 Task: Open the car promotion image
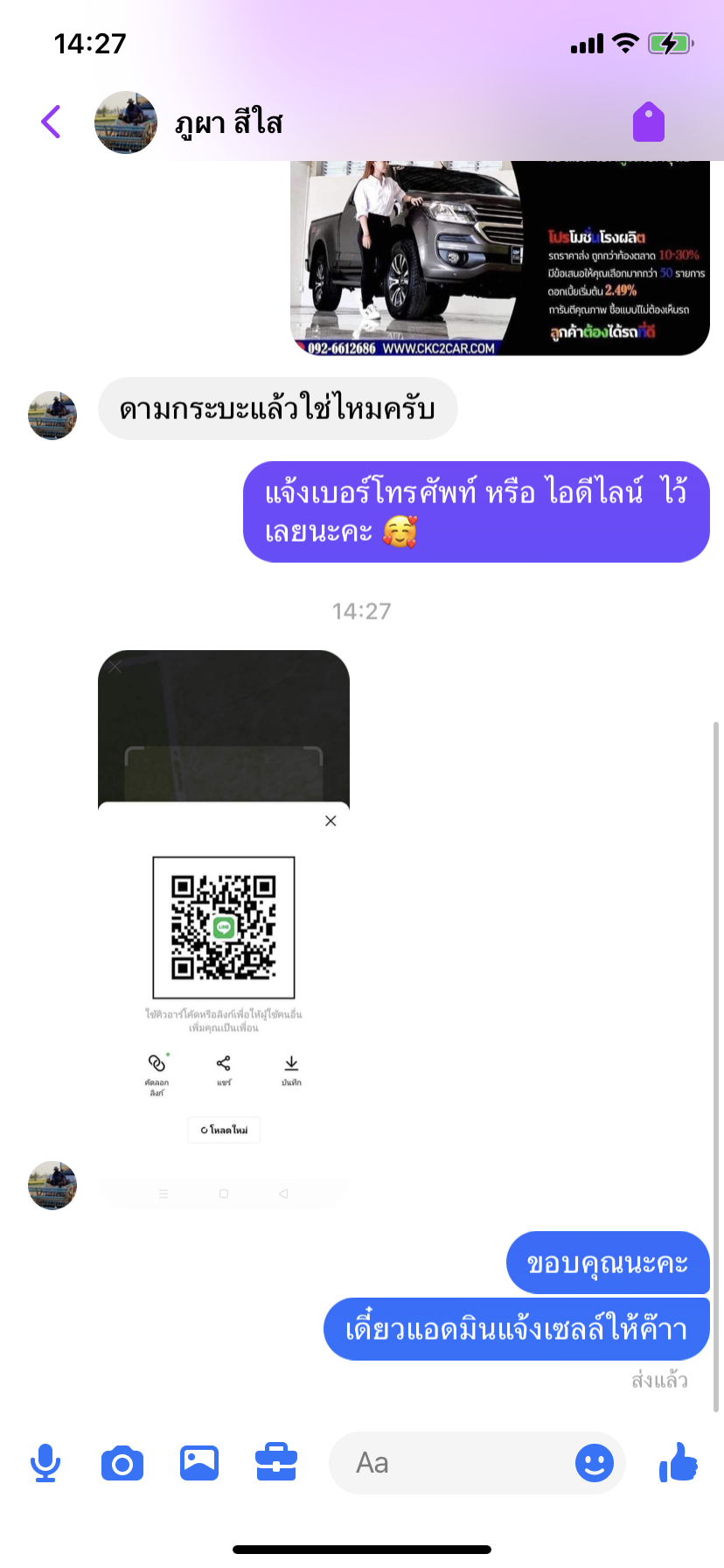tap(499, 258)
